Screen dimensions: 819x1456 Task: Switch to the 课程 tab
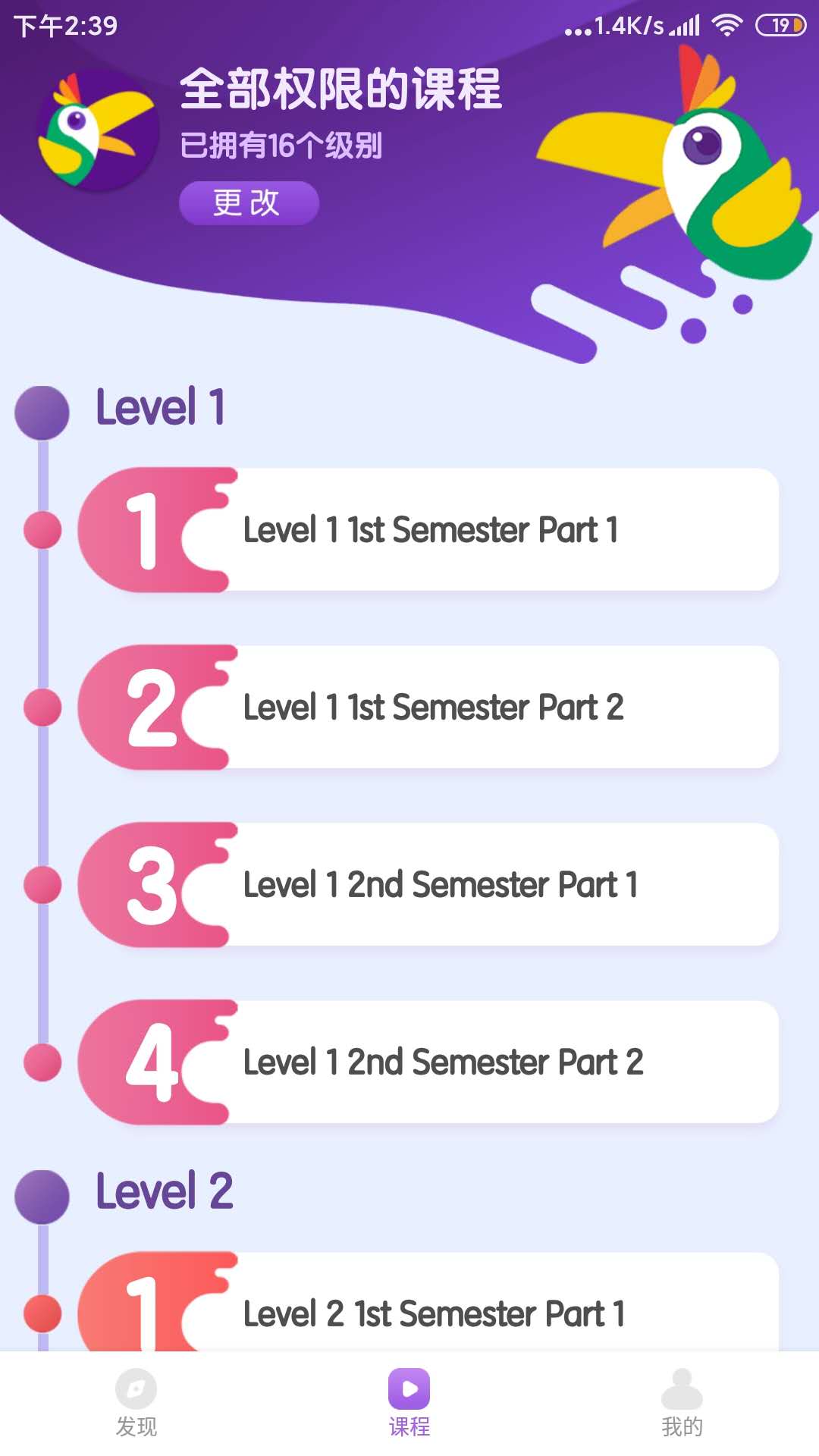[x=409, y=1403]
